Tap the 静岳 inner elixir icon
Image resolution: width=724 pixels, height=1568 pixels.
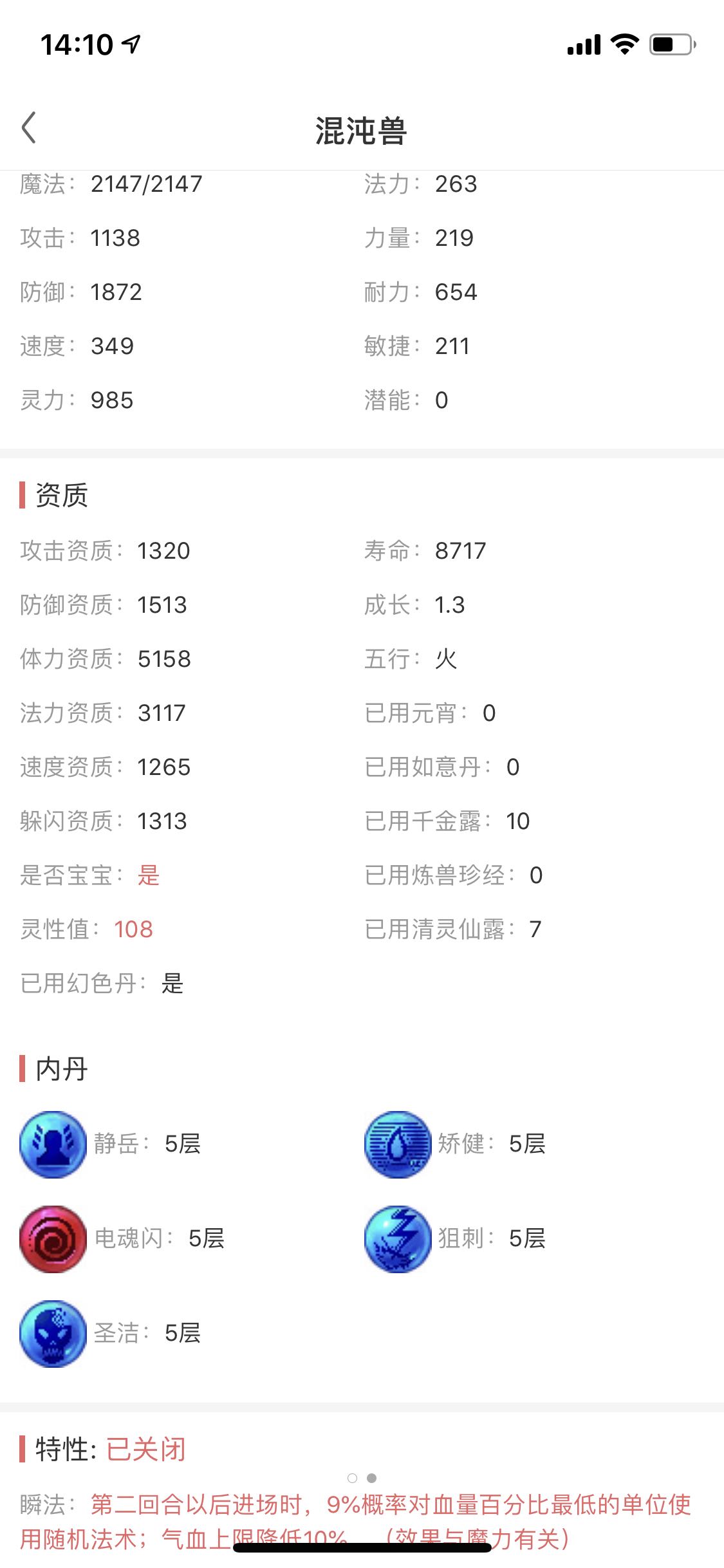(53, 1144)
